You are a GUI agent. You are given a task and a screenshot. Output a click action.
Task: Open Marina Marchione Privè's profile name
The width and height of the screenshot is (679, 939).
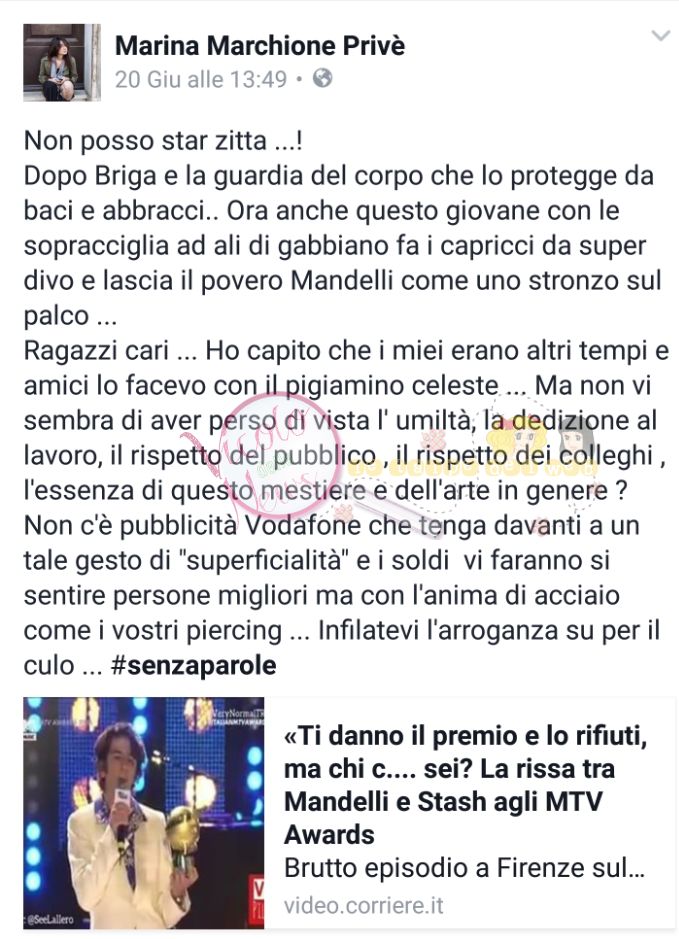(x=260, y=45)
